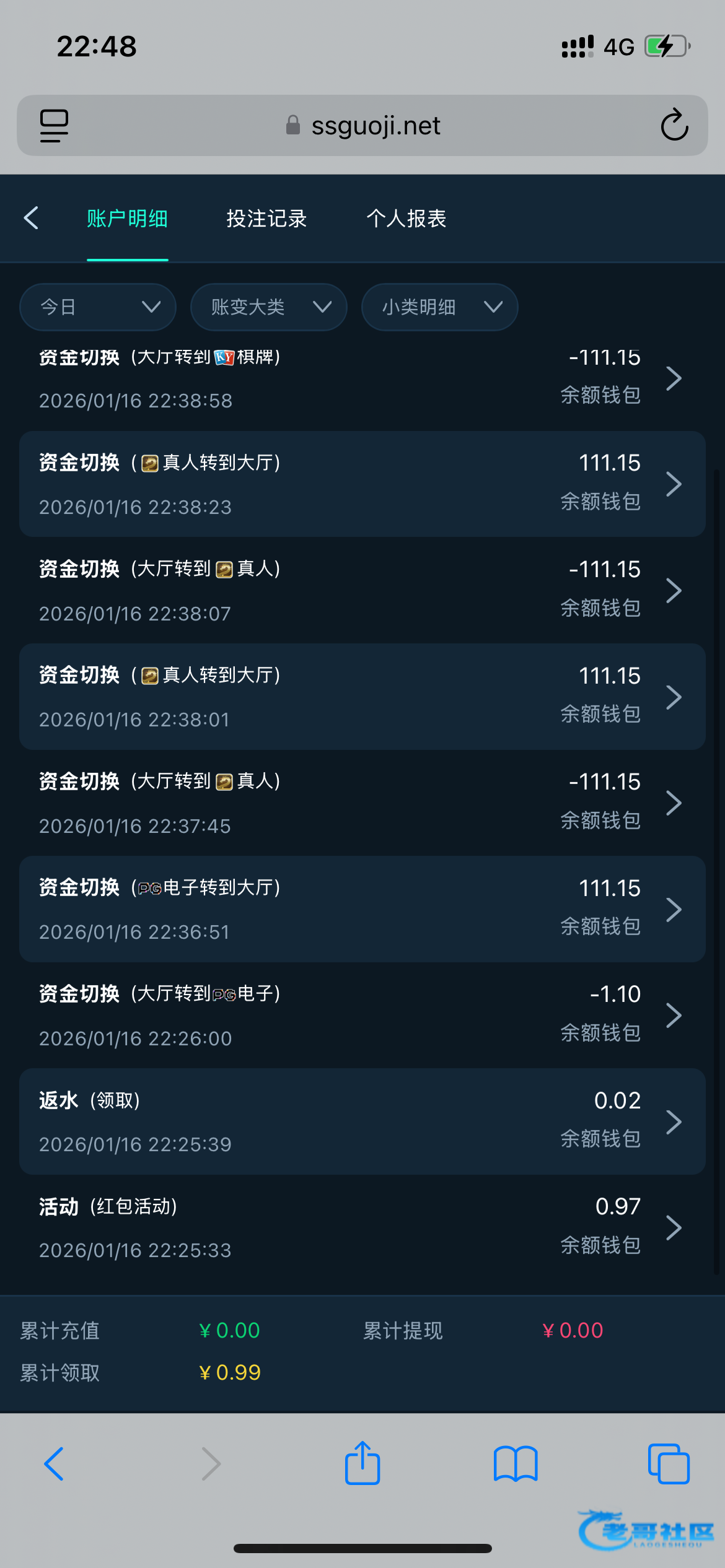The image size is (725, 1568).
Task: Tap the ssguoji.net address field
Action: tap(362, 126)
